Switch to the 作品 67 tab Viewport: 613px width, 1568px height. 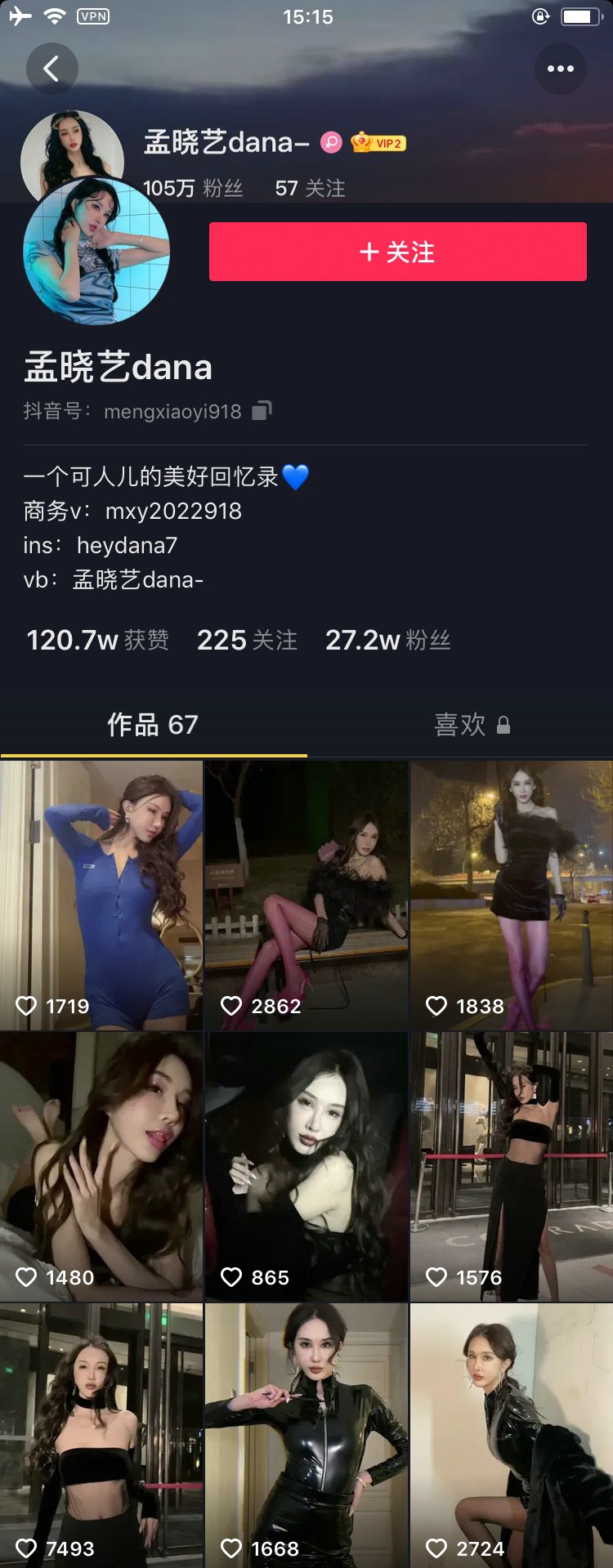coord(153,725)
